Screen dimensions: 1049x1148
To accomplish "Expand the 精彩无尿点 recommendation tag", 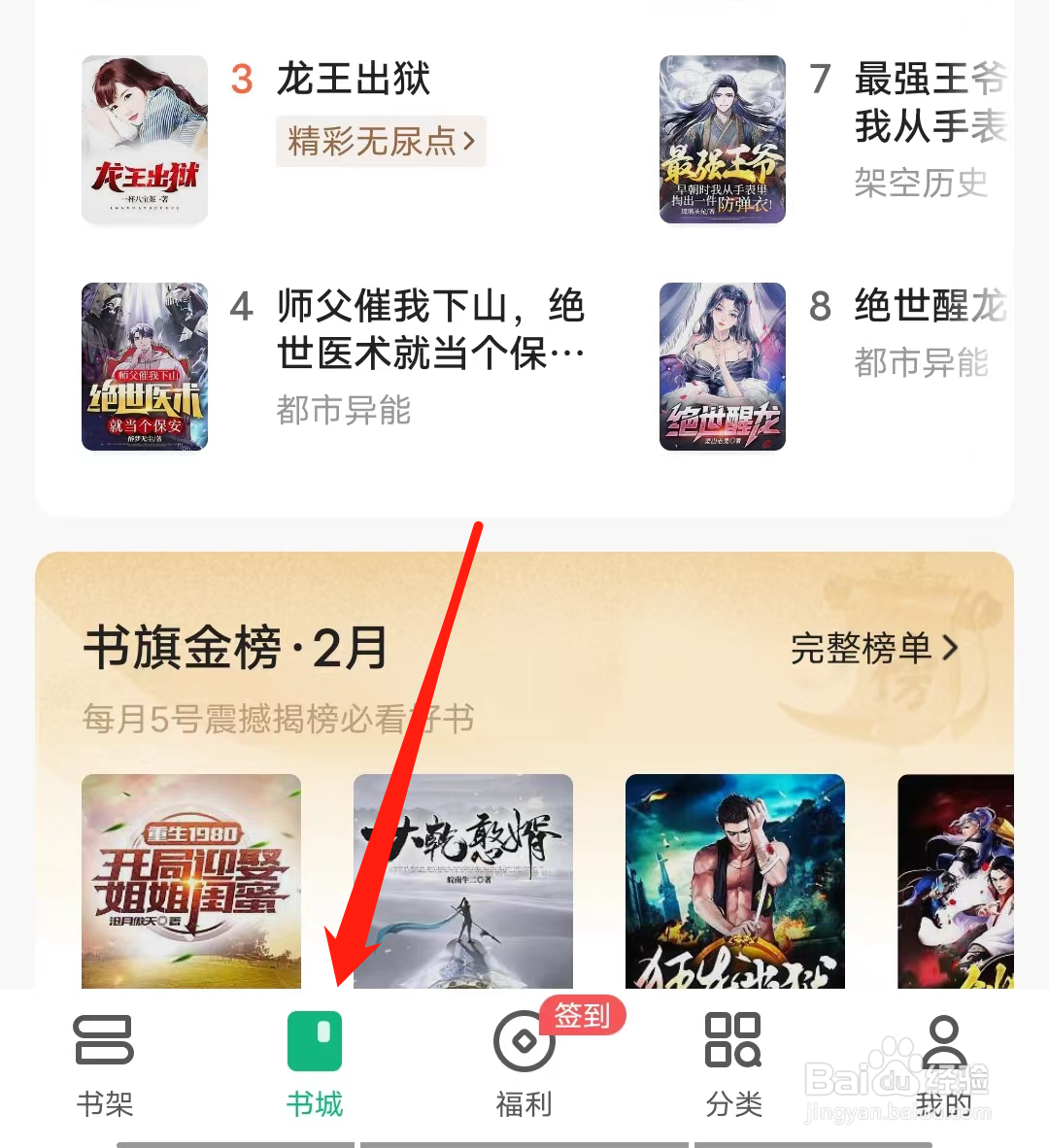I will click(x=380, y=142).
